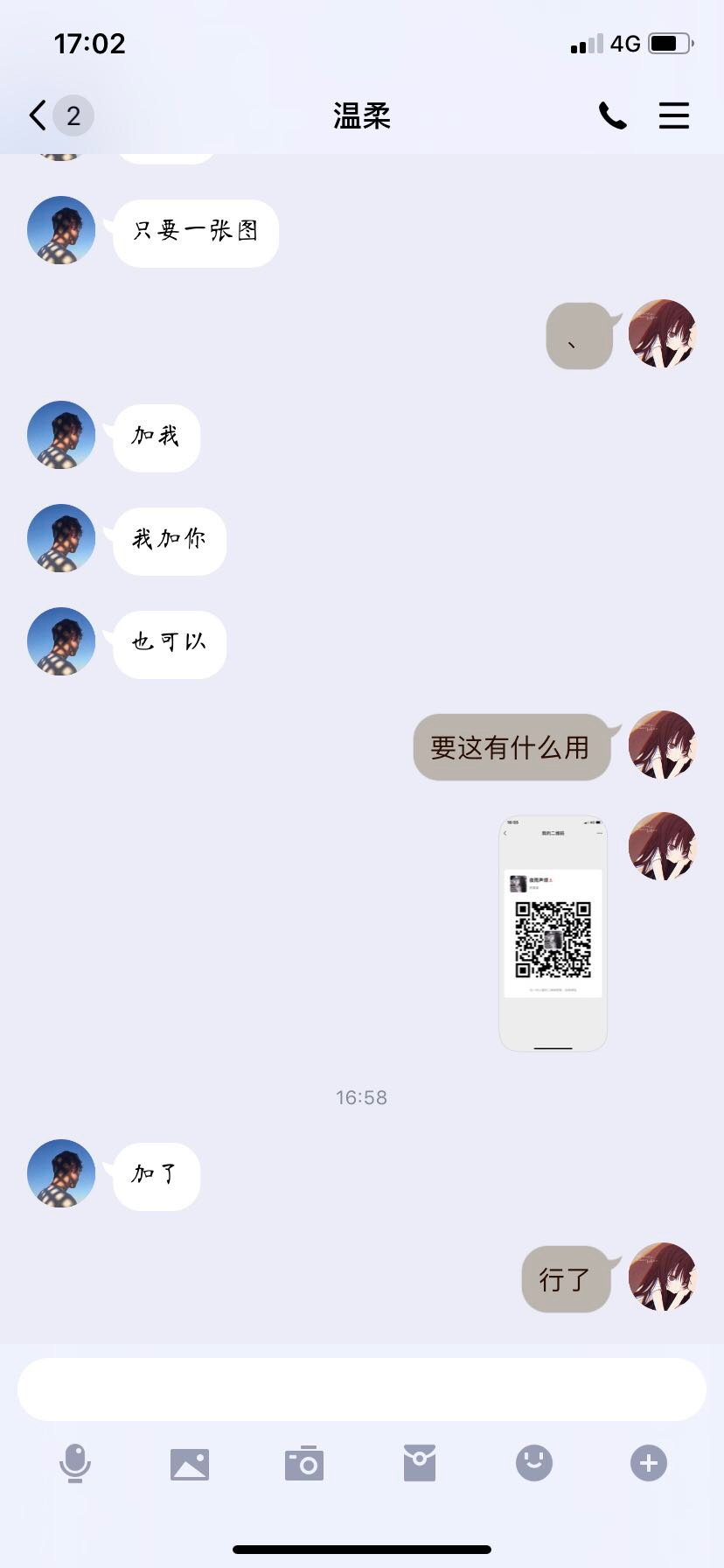Open the camera to take a photo

[304, 1463]
